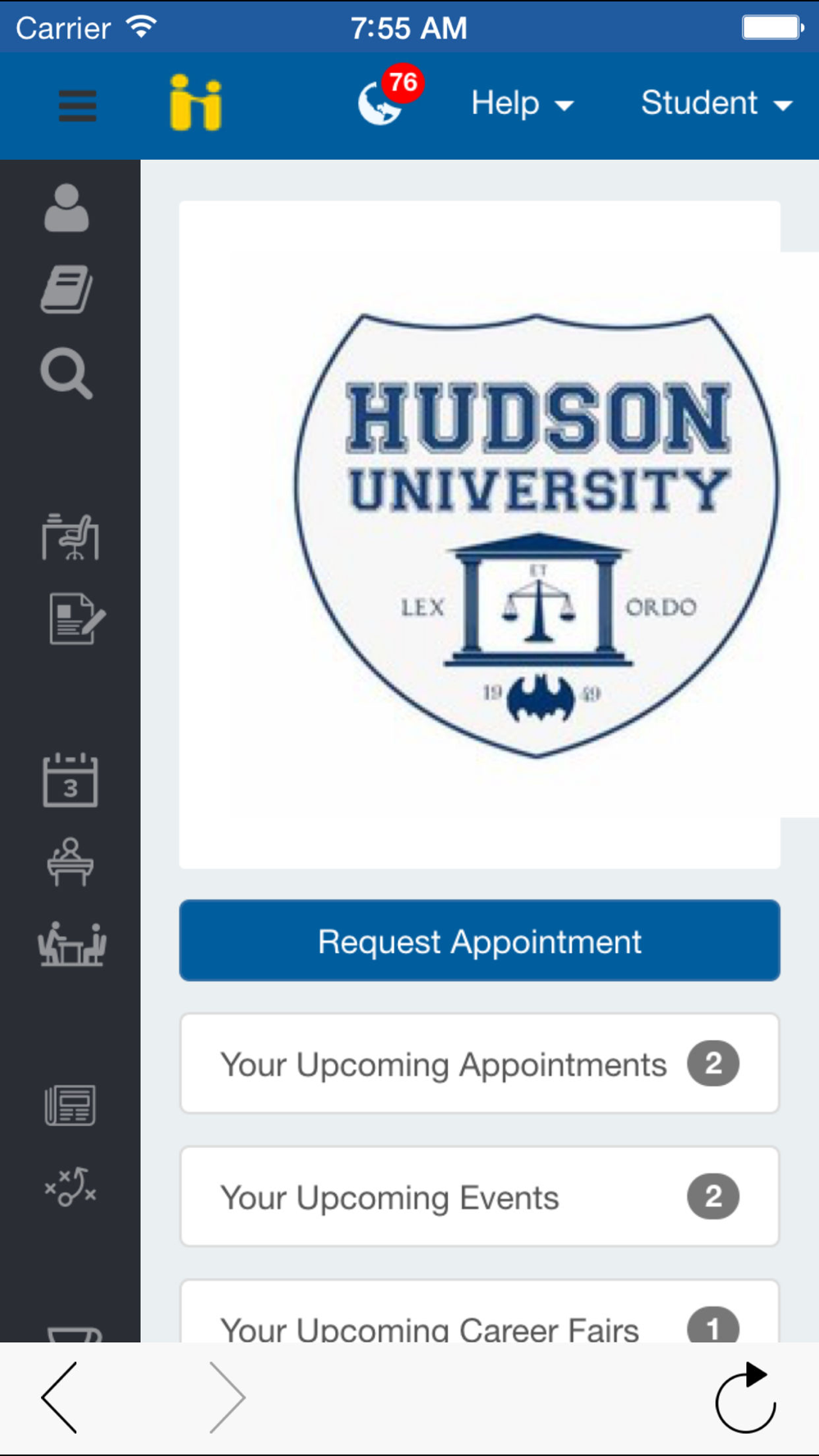Tap Request Appointment button

click(x=480, y=940)
